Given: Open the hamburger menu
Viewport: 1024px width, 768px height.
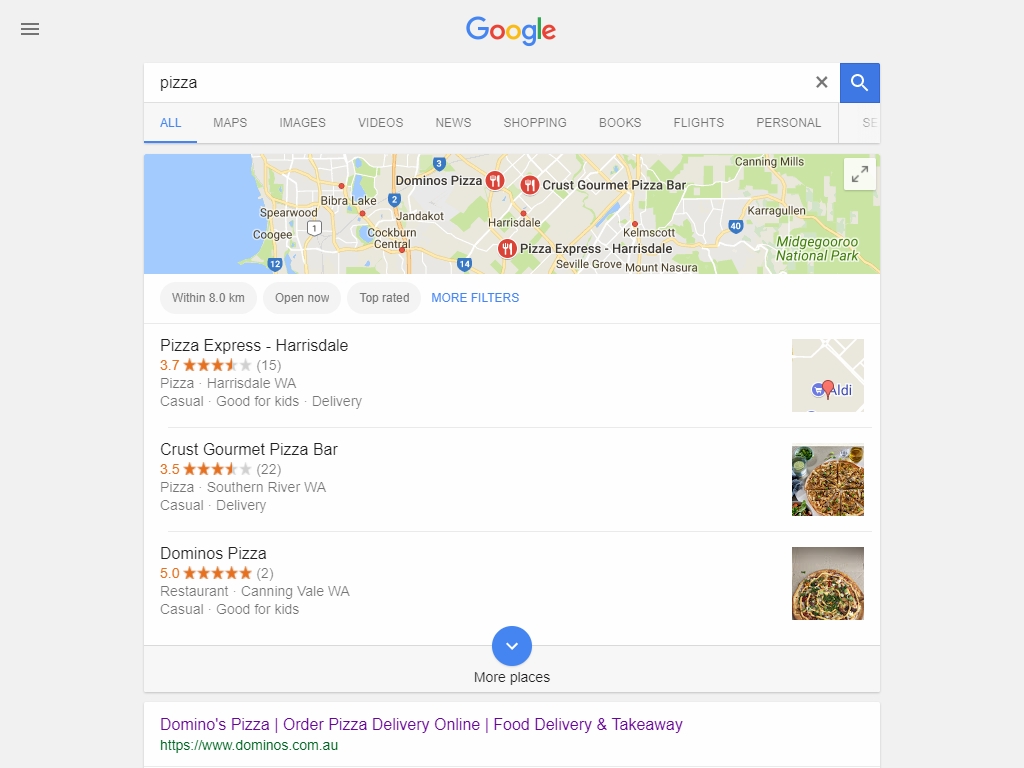Looking at the screenshot, I should (x=30, y=29).
